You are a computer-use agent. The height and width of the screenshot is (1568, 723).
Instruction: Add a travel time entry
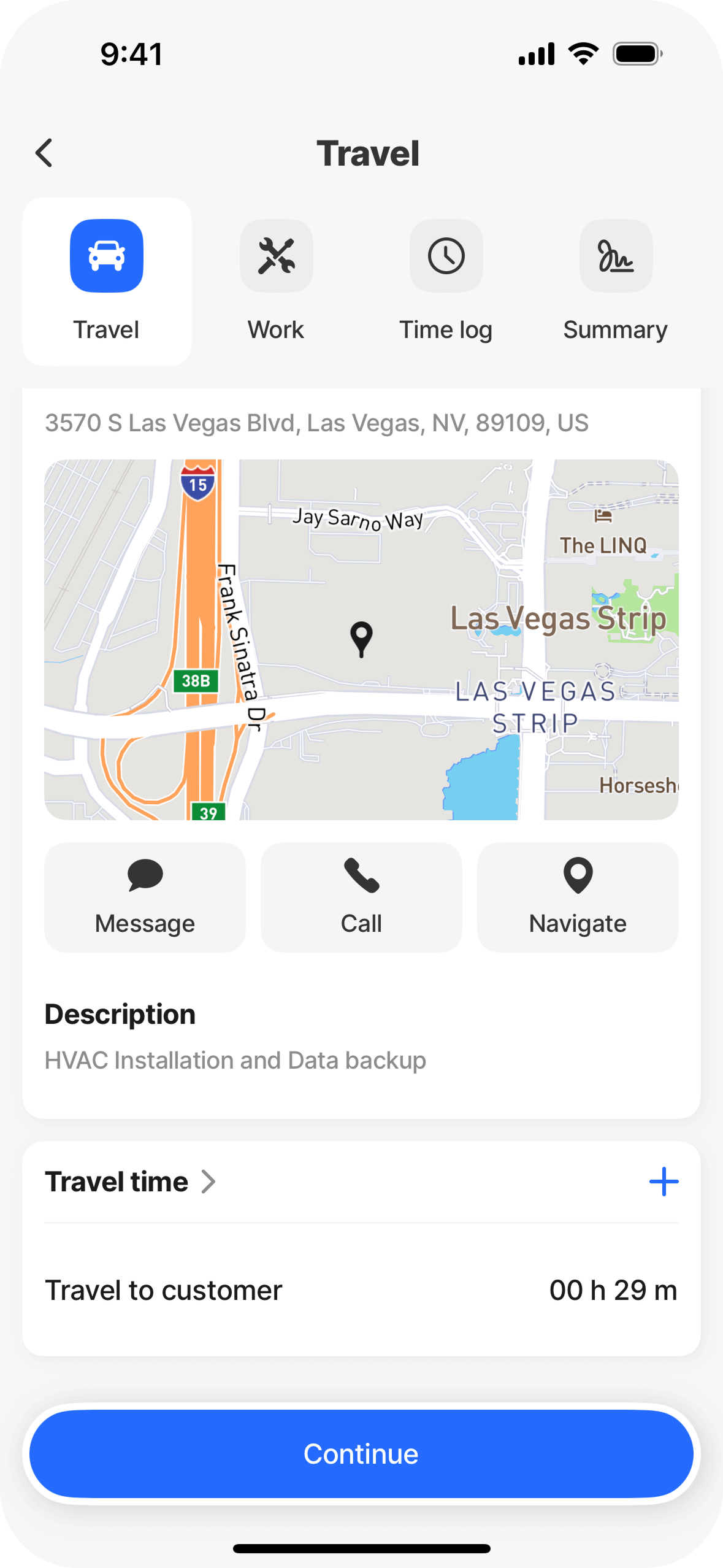click(x=664, y=1182)
